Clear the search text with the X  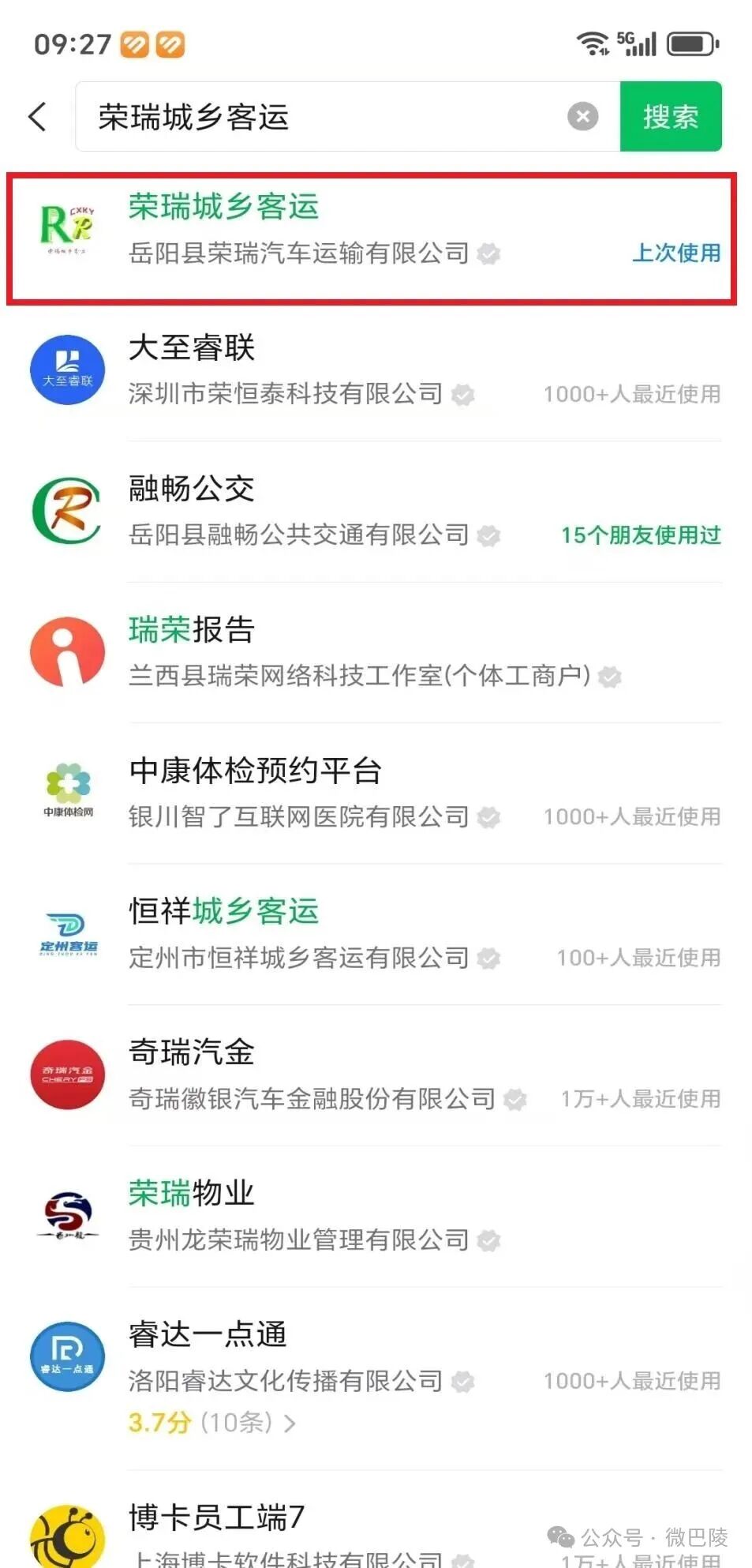tap(582, 117)
